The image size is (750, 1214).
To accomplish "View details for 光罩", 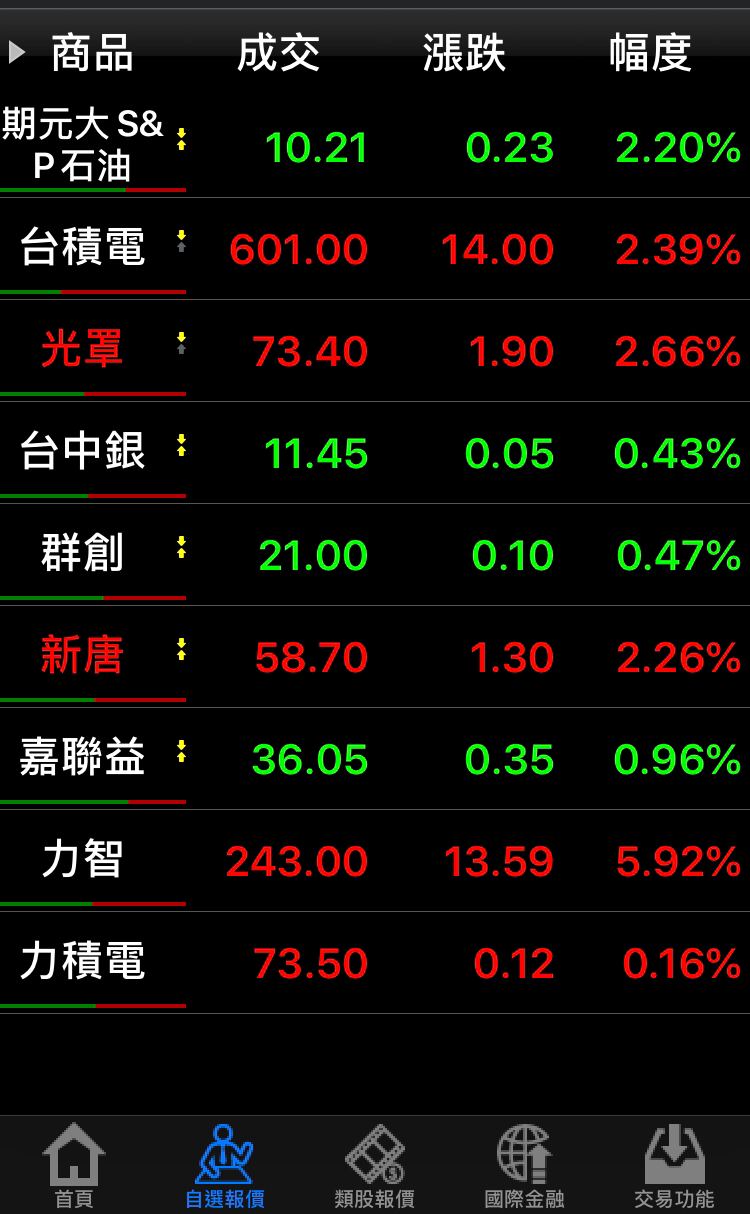I will 83,350.
